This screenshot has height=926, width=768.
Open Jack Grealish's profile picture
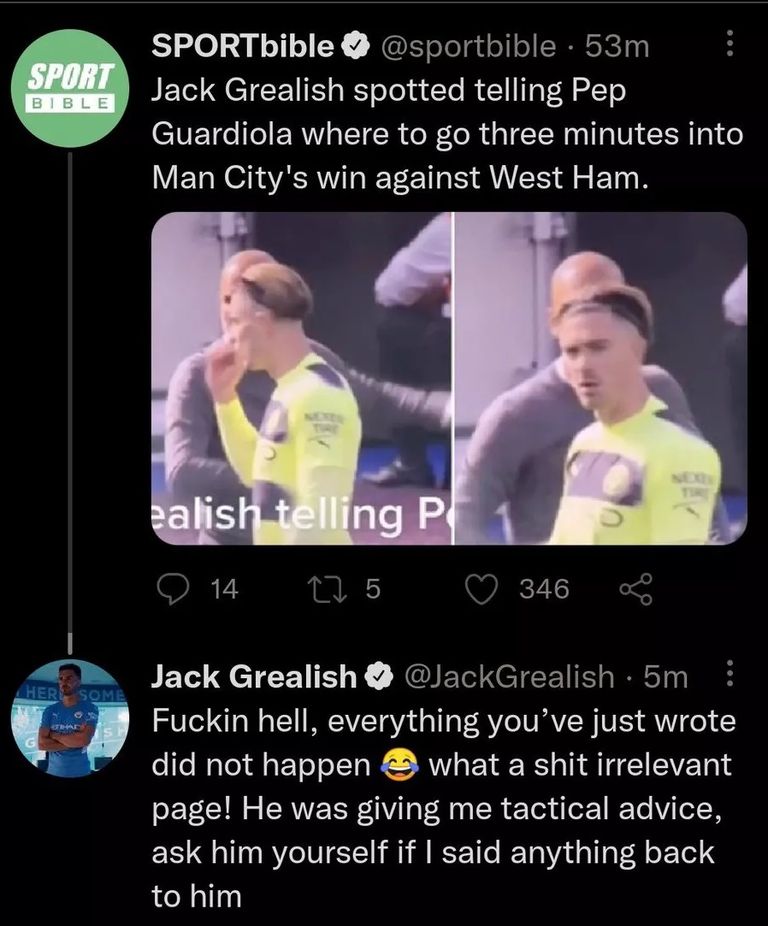coord(69,719)
